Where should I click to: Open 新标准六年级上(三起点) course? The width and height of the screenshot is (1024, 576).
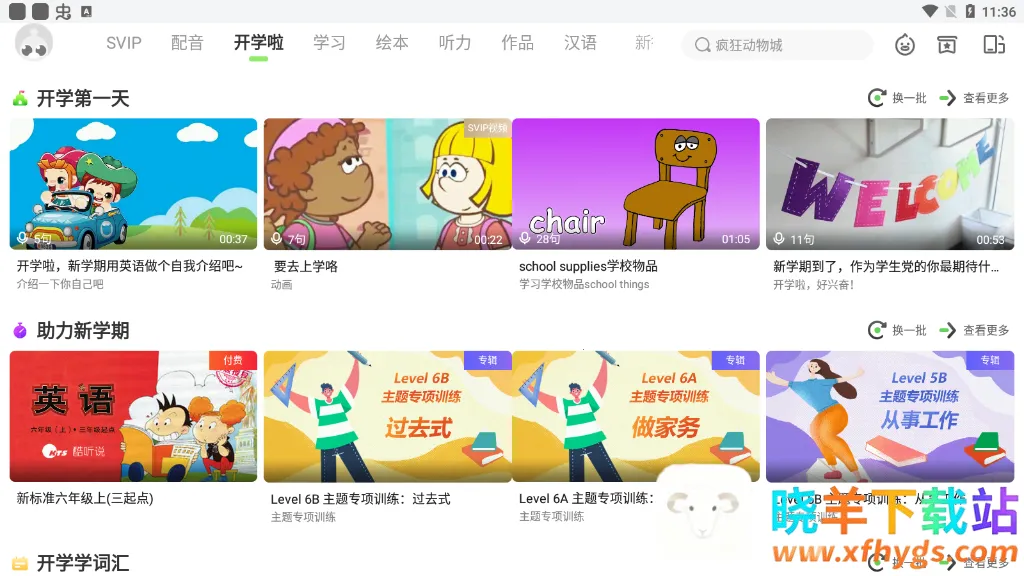tap(133, 417)
